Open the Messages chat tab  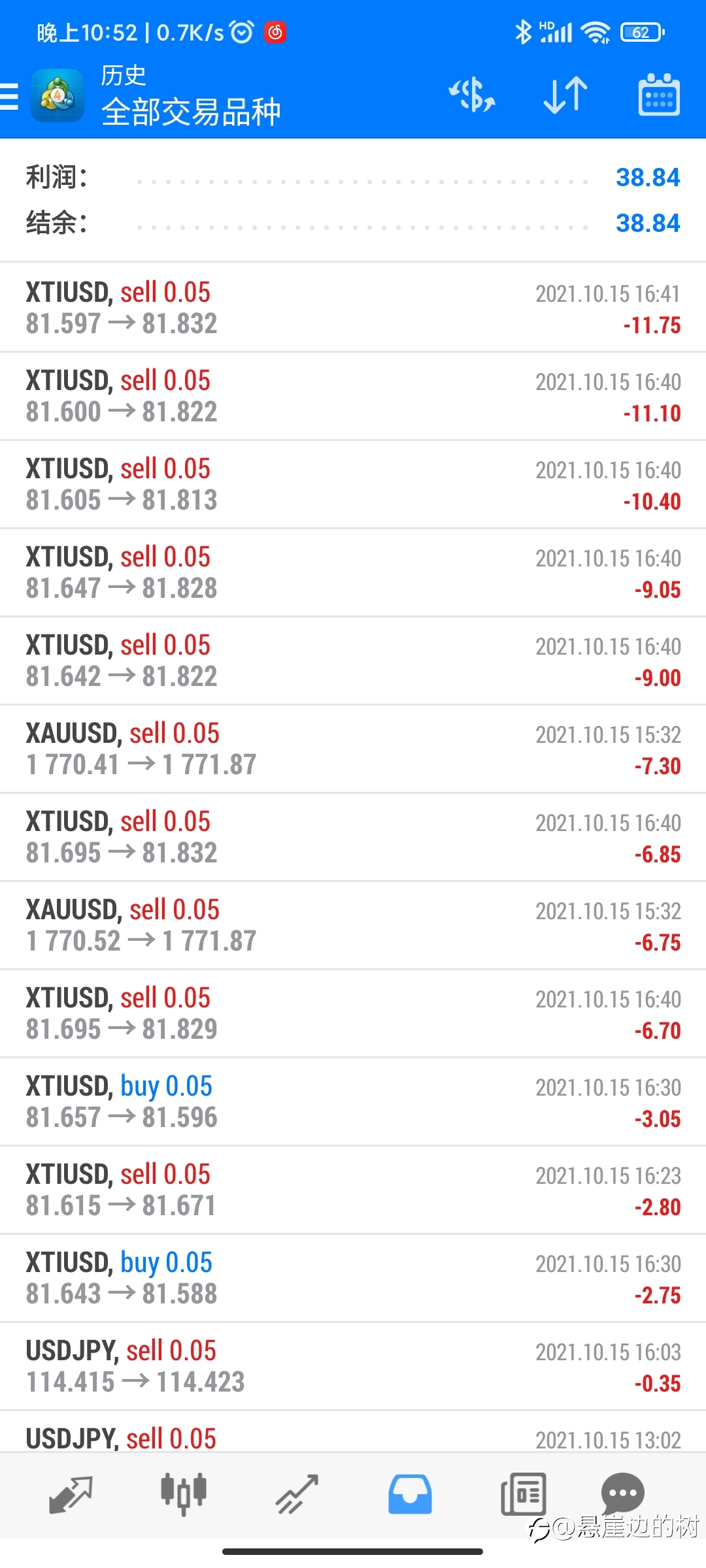click(x=623, y=1493)
